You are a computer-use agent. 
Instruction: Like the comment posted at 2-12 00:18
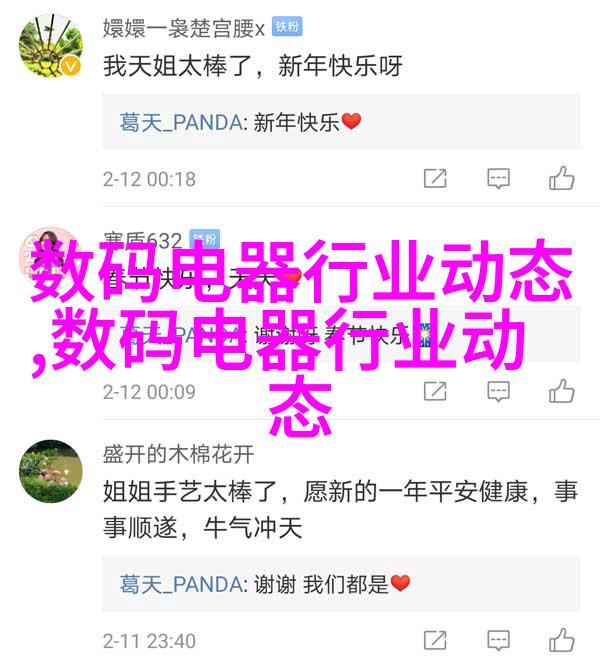coord(561,179)
